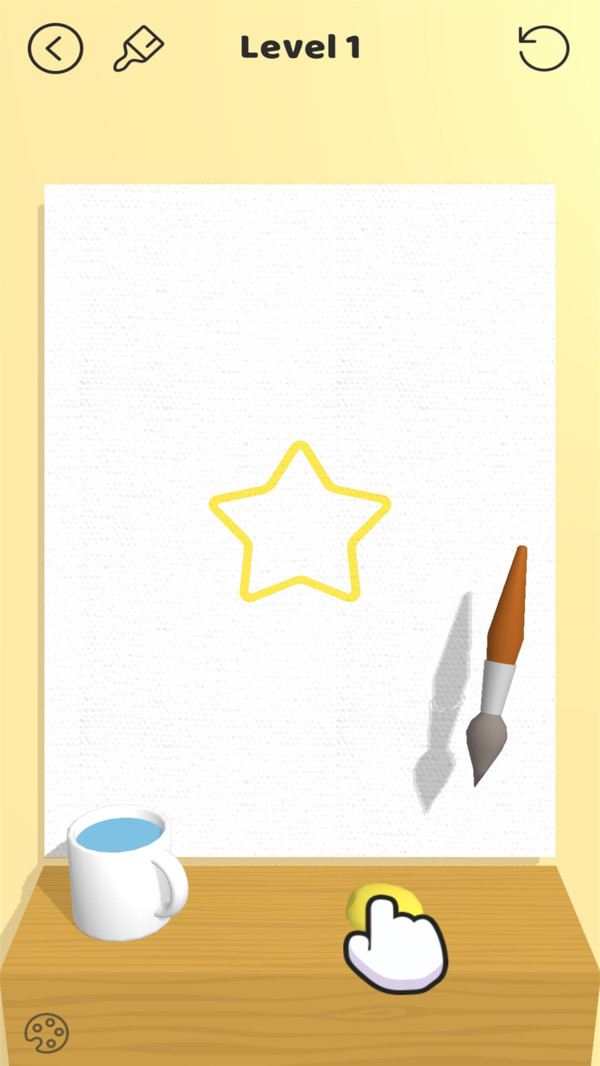Open the paintbrush tool icon
The width and height of the screenshot is (600, 1066).
pyautogui.click(x=138, y=48)
